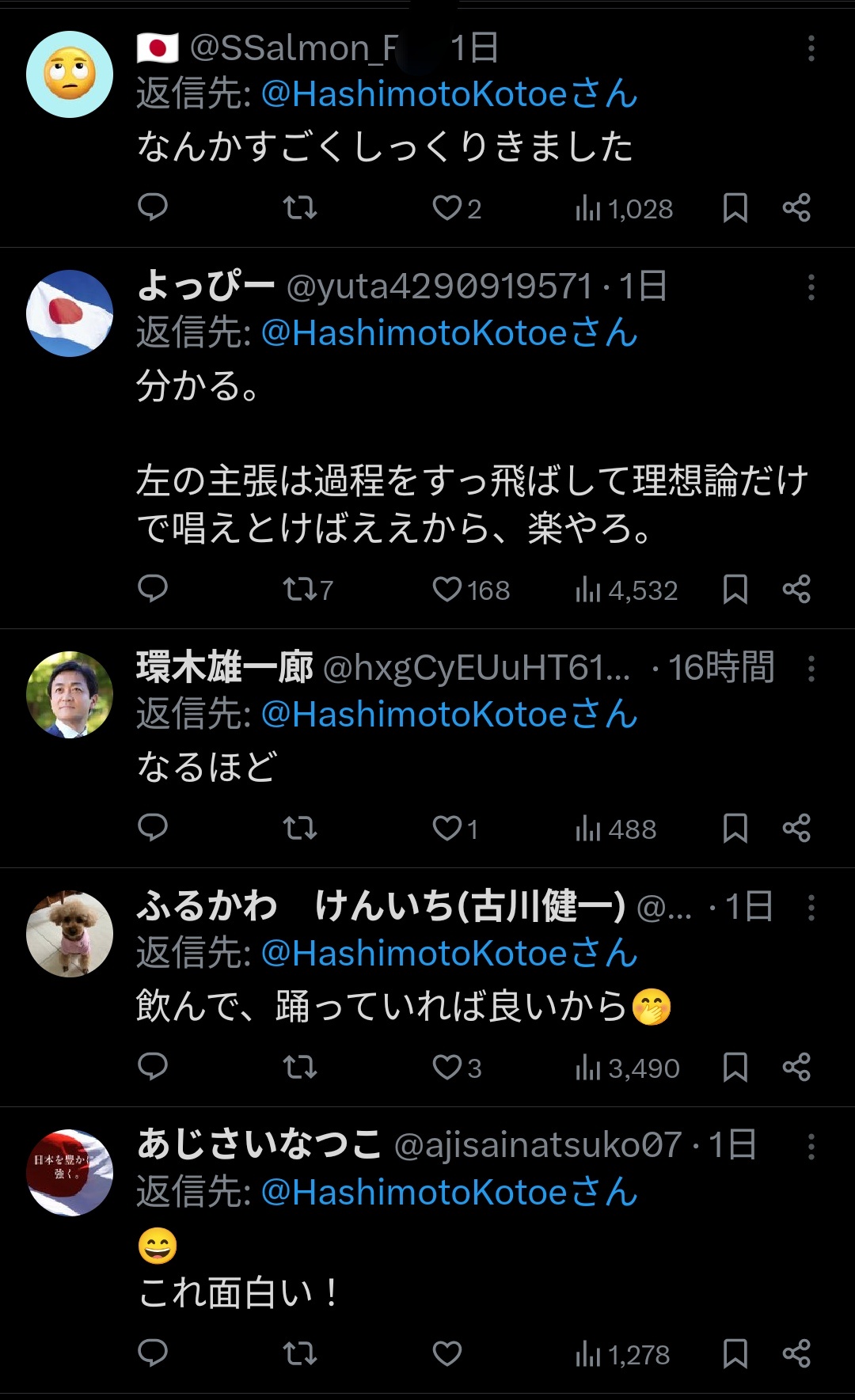
Task: Like the なんかすごくしっくりきました reply
Action: [447, 208]
